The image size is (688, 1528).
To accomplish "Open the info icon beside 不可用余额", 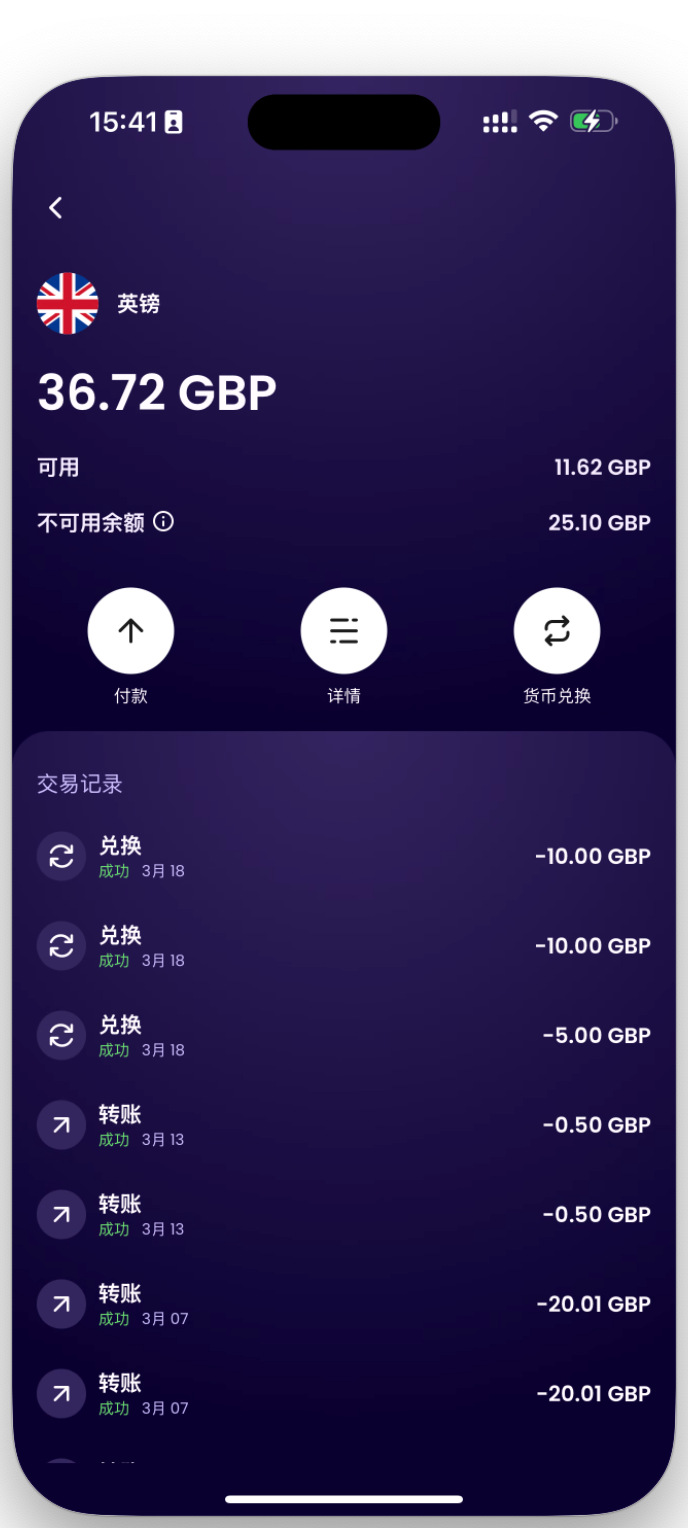I will tap(163, 522).
